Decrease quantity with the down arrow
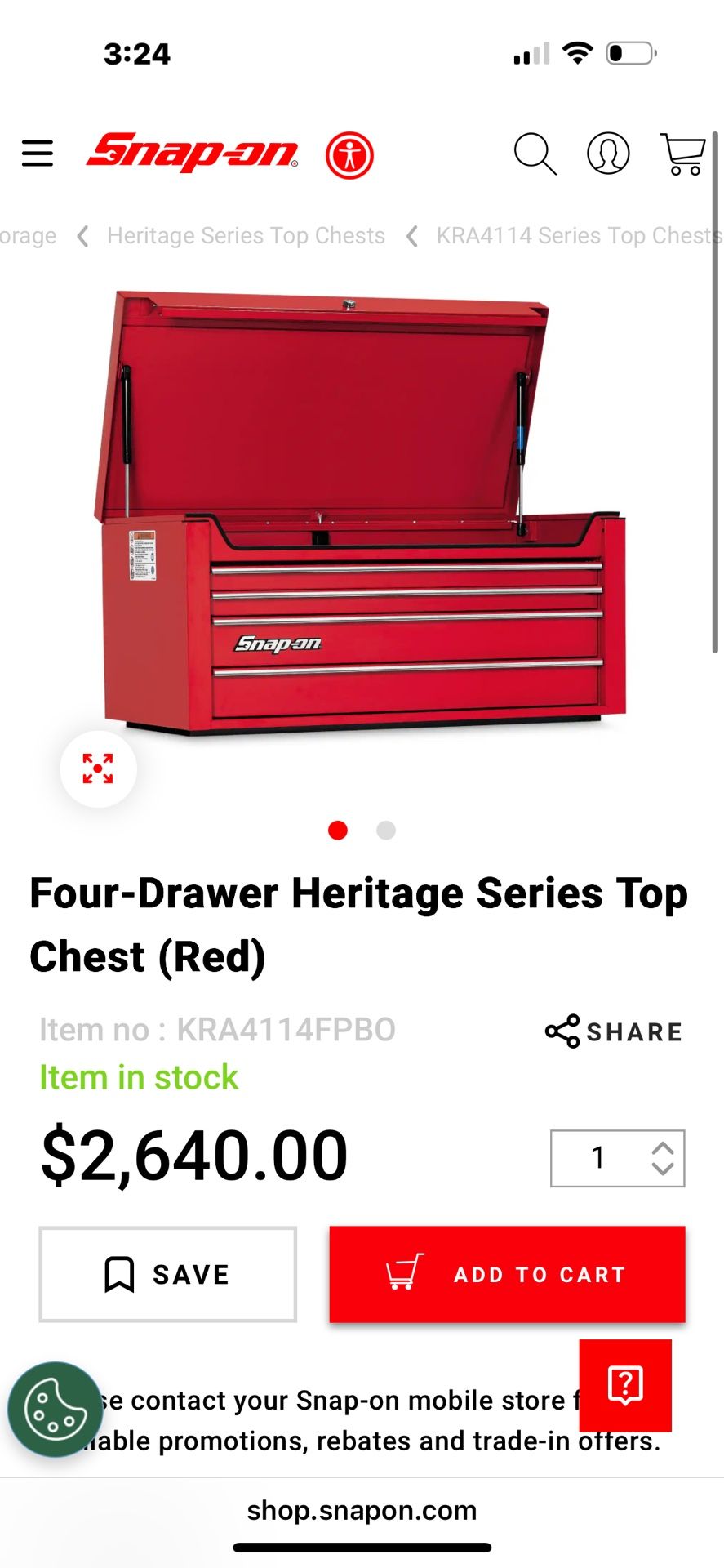Viewport: 724px width, 1568px height. 662,1171
